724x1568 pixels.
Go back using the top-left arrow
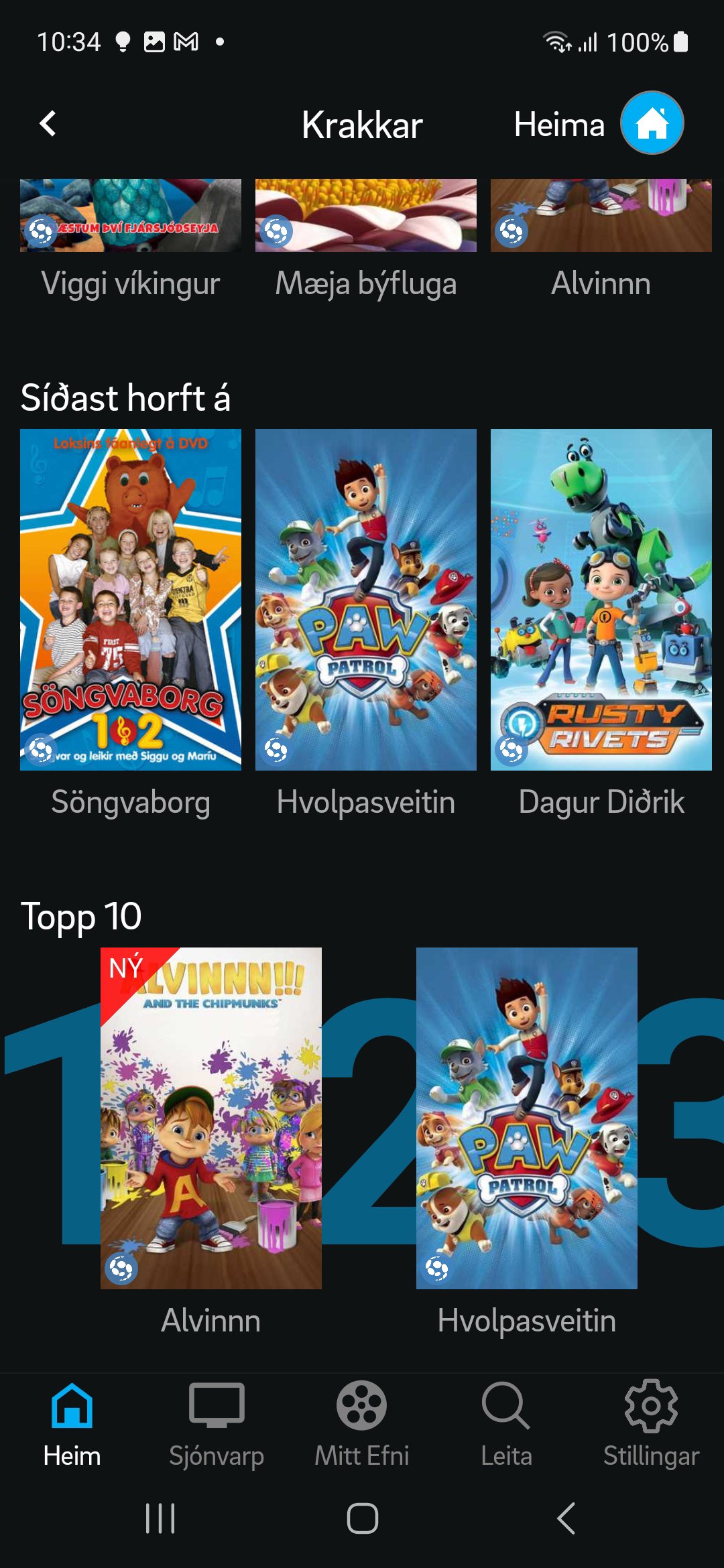pyautogui.click(x=48, y=124)
